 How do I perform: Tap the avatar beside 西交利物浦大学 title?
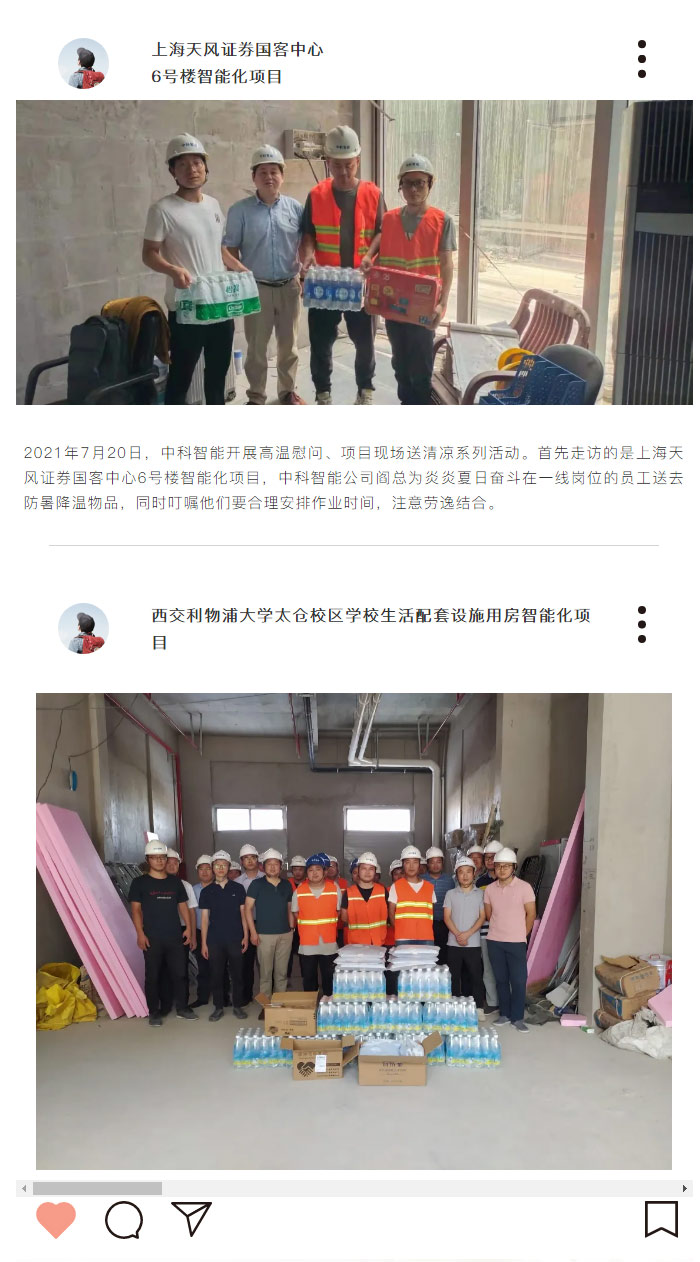(83, 628)
